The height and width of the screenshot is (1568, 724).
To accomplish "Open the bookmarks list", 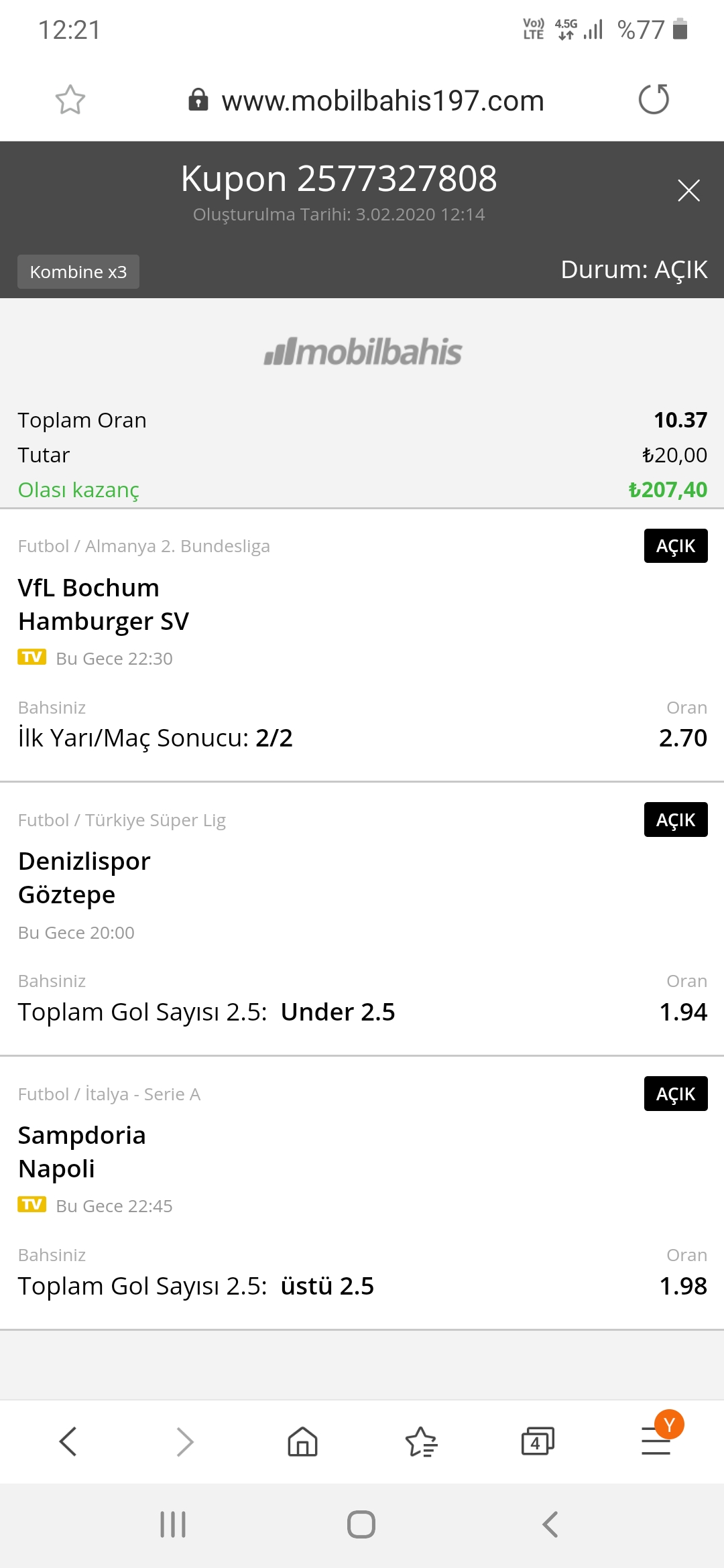I will click(421, 1441).
